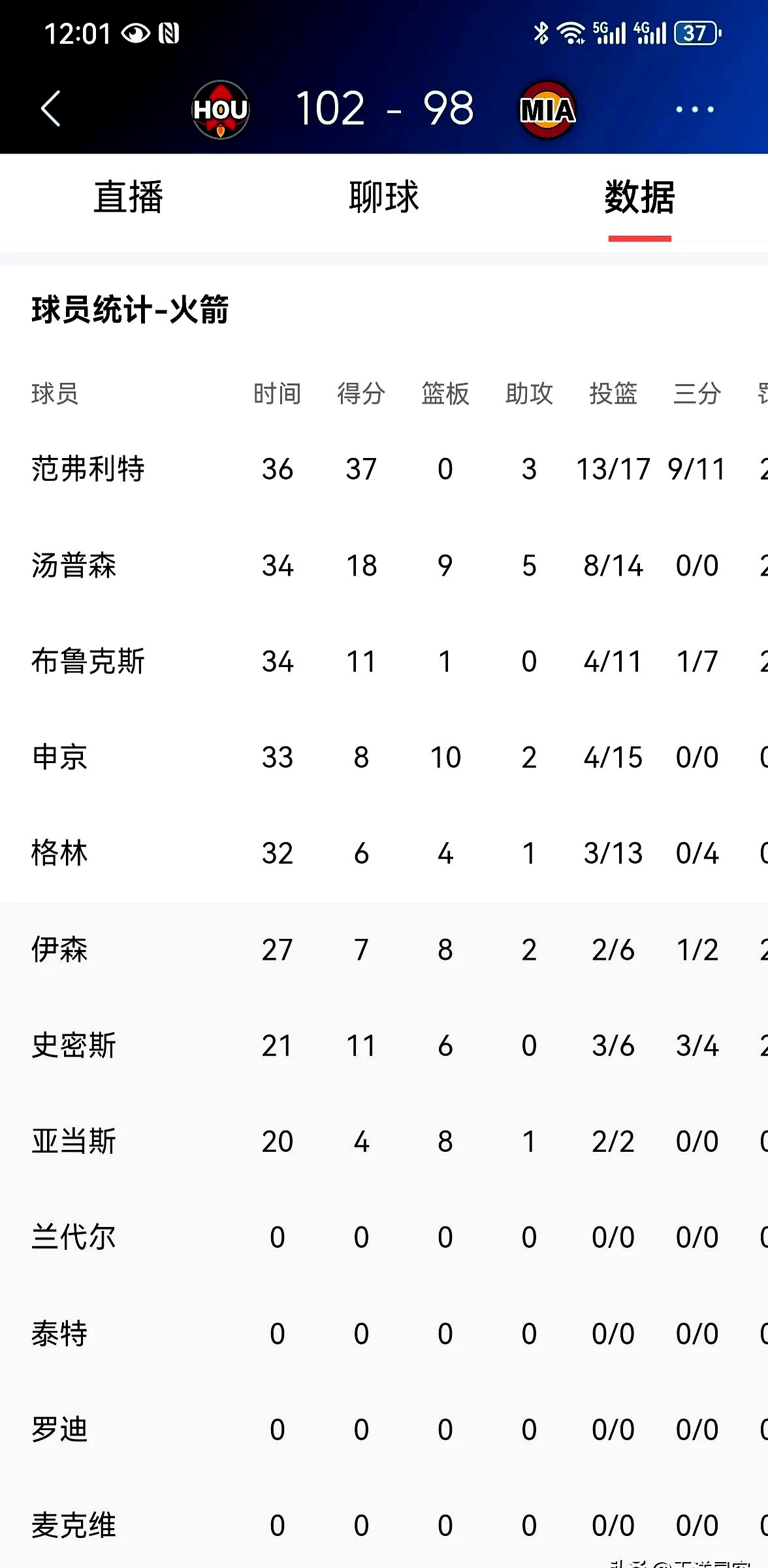
Task: Open player 申京's detail page
Action: [60, 757]
